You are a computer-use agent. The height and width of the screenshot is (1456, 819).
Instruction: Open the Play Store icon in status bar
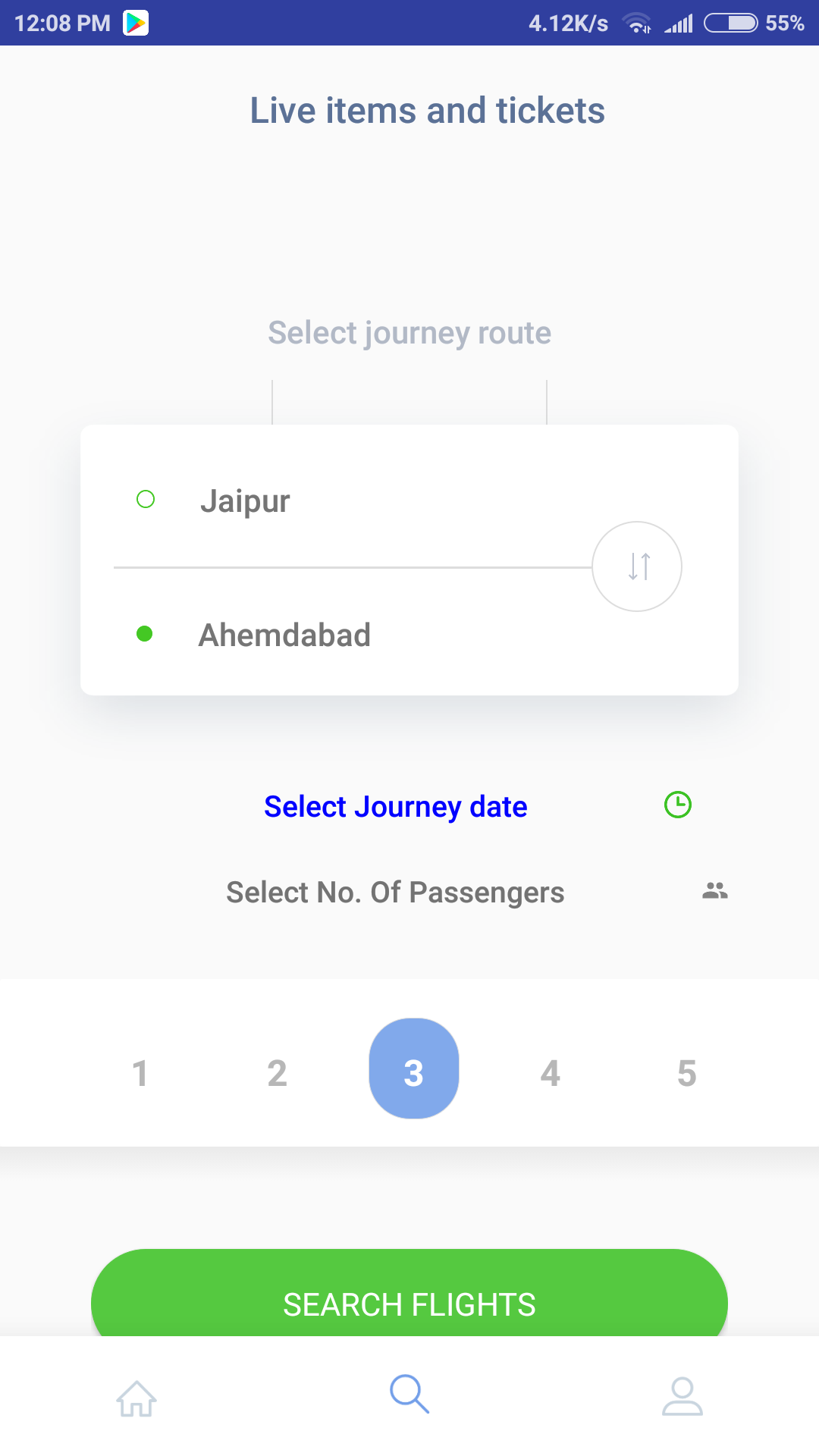[x=136, y=23]
